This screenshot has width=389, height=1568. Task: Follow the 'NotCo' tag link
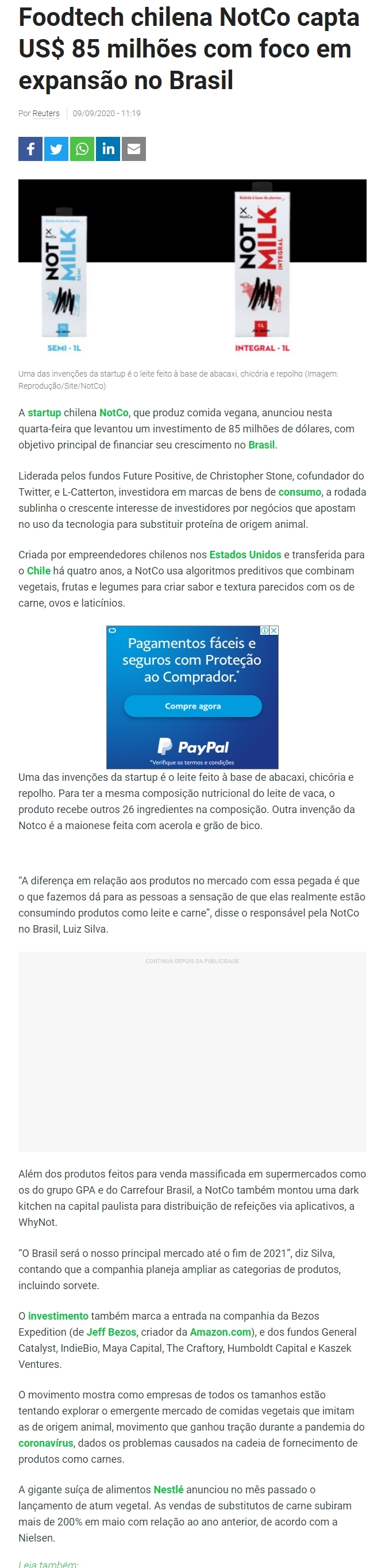point(114,413)
